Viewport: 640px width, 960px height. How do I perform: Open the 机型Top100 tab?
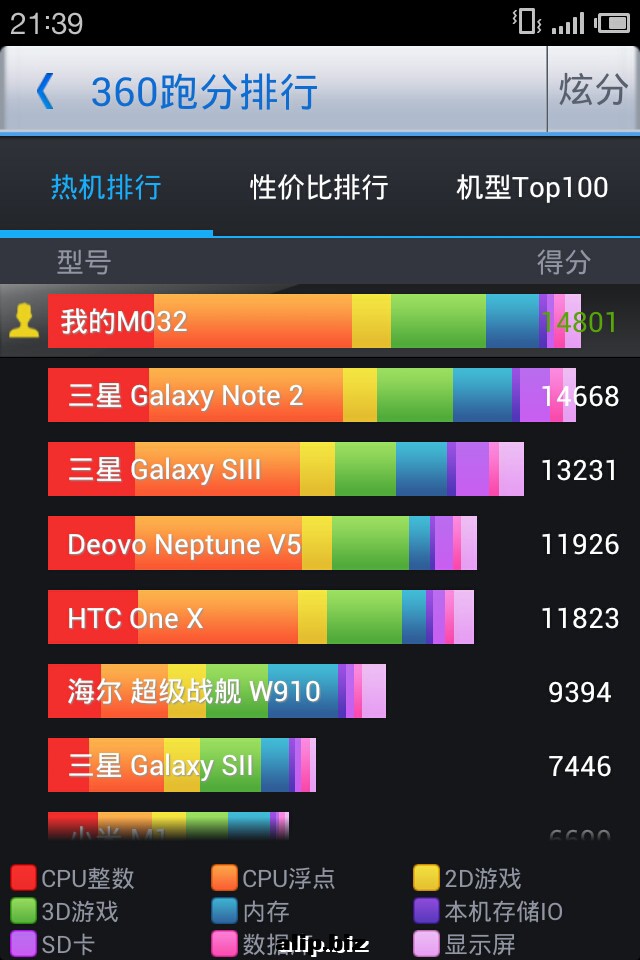coord(532,187)
